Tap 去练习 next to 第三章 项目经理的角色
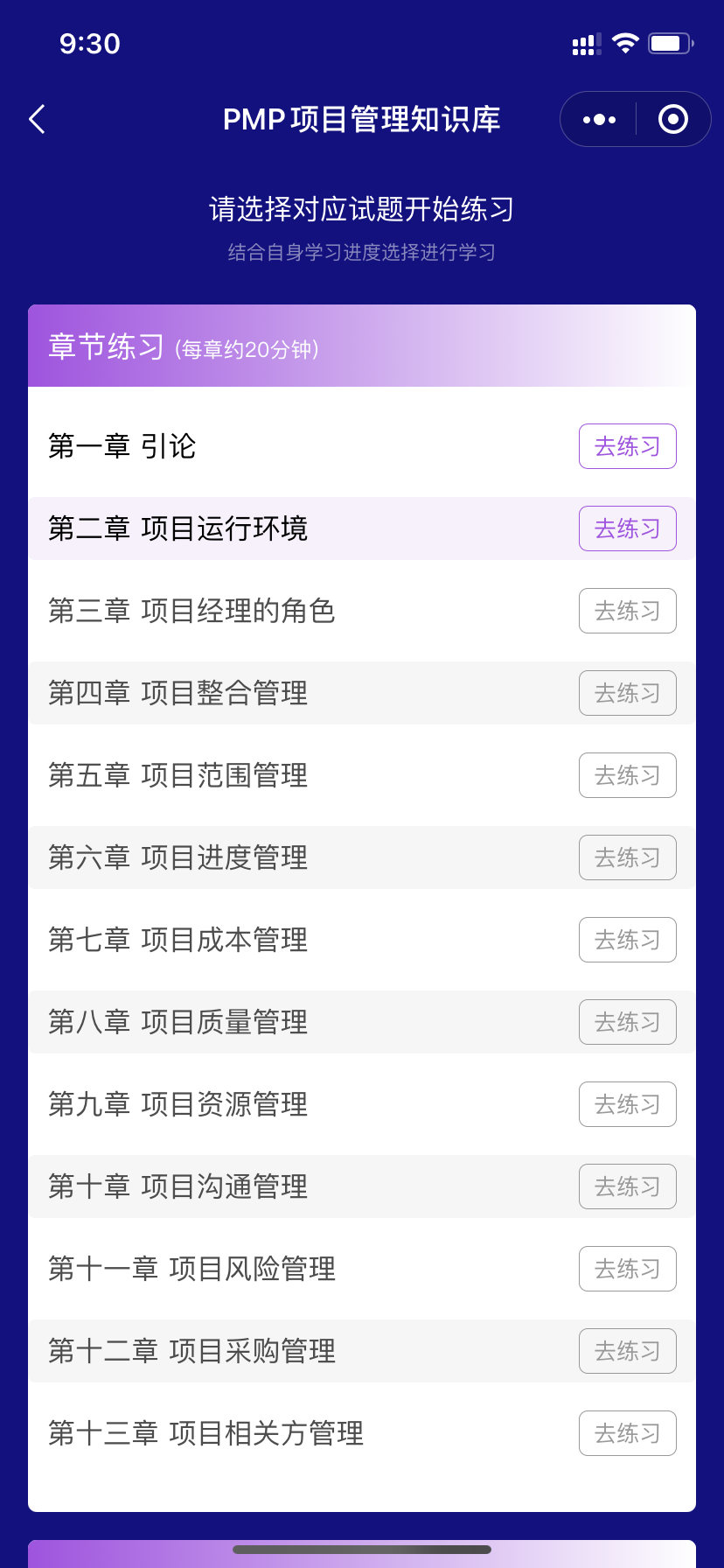The height and width of the screenshot is (1568, 724). point(628,611)
